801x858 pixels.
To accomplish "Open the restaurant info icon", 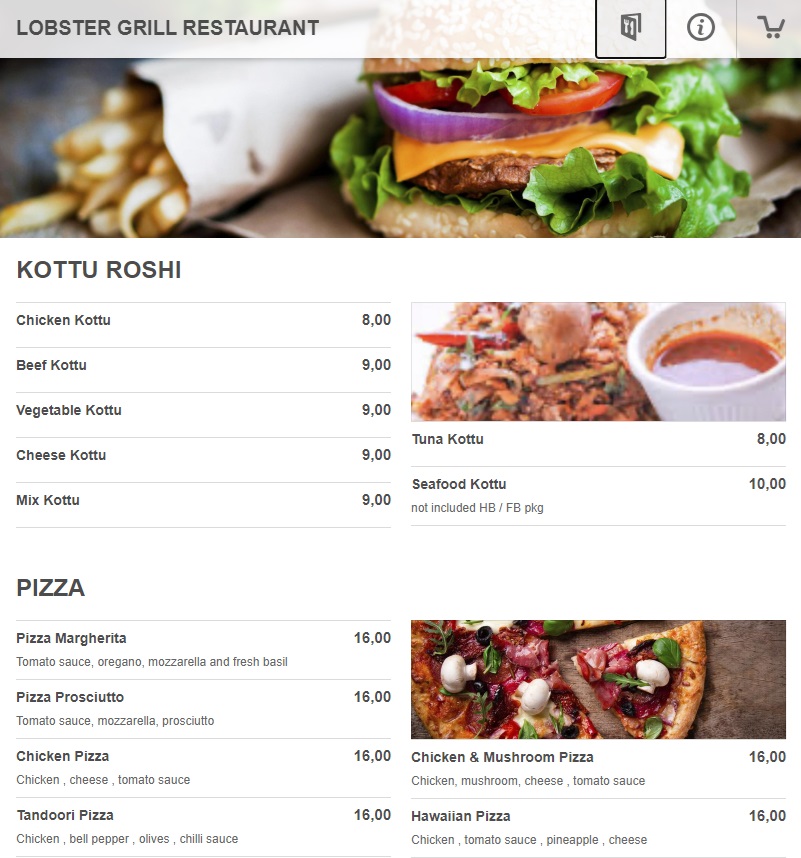I will (x=701, y=28).
